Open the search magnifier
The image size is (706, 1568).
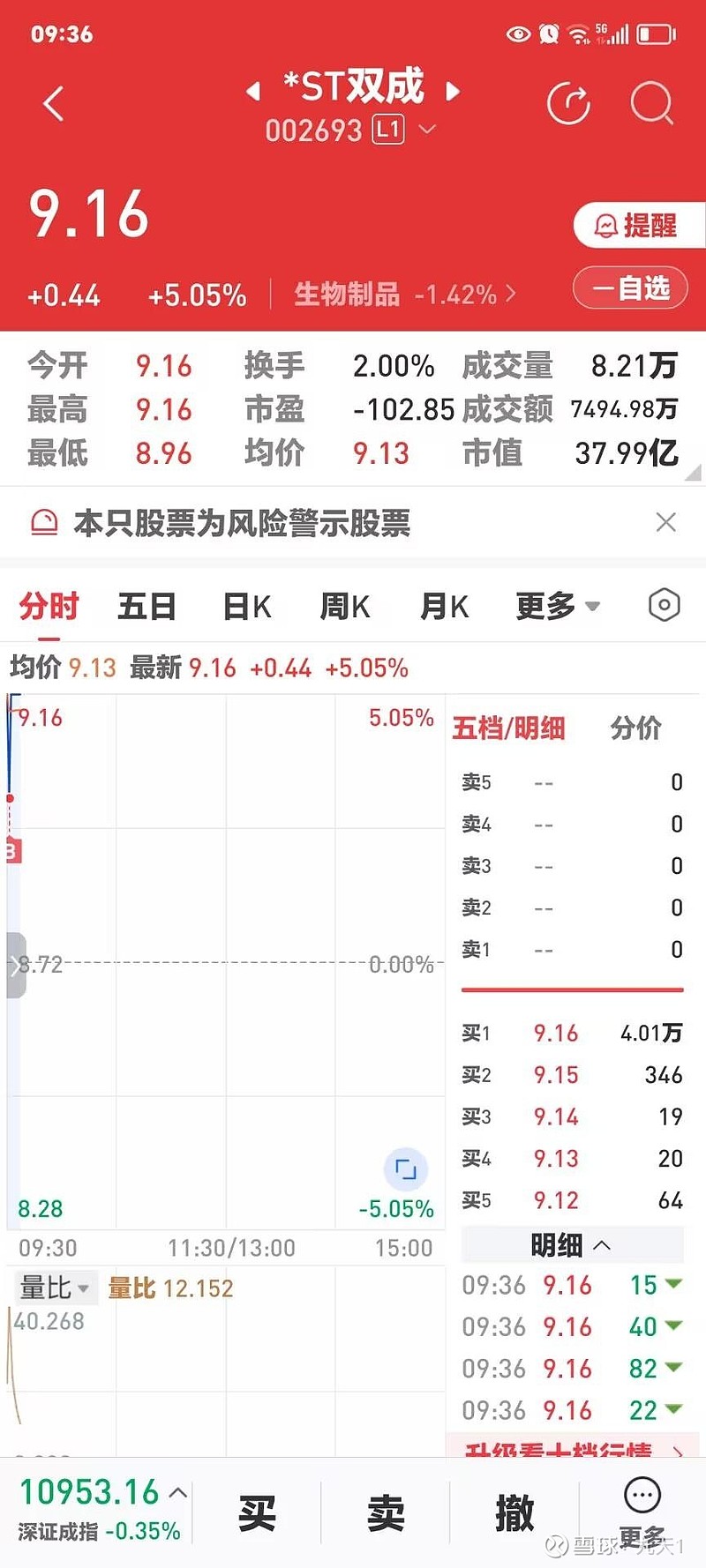652,104
